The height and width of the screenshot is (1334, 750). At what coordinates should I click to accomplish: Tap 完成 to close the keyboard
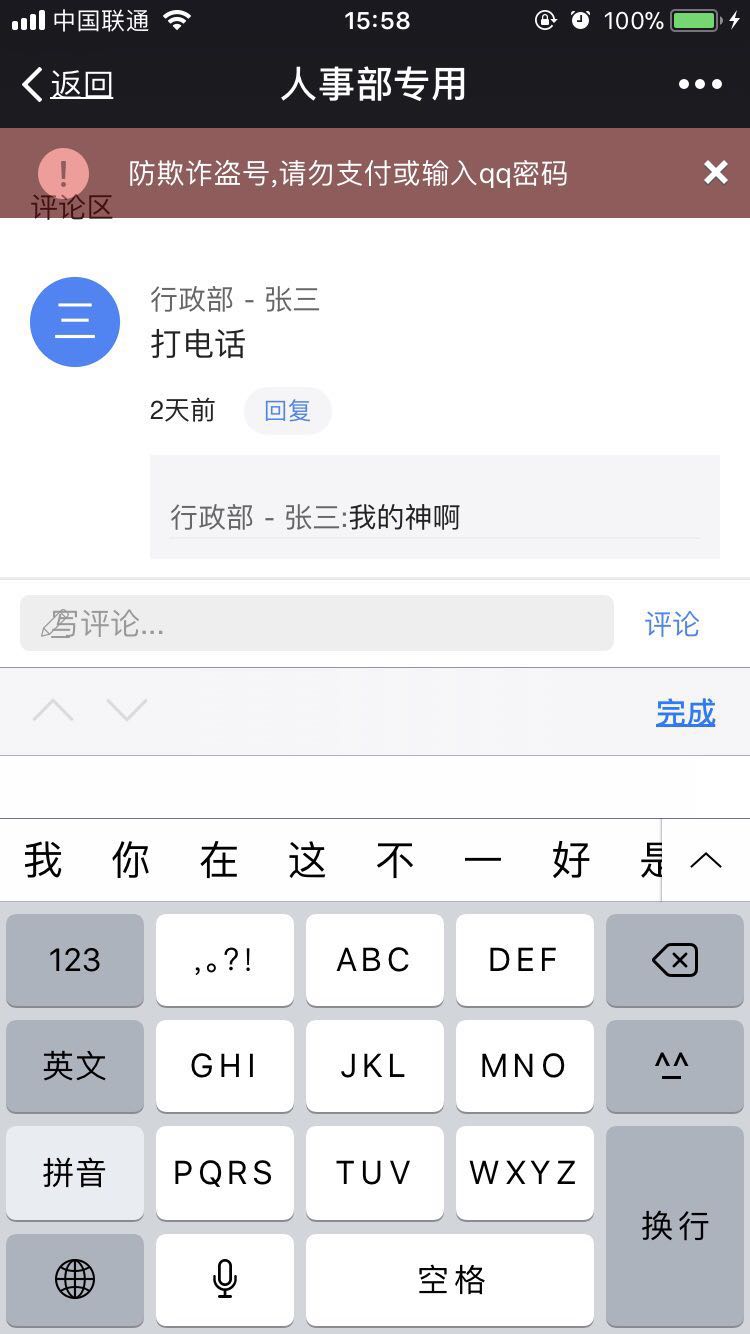(x=685, y=713)
